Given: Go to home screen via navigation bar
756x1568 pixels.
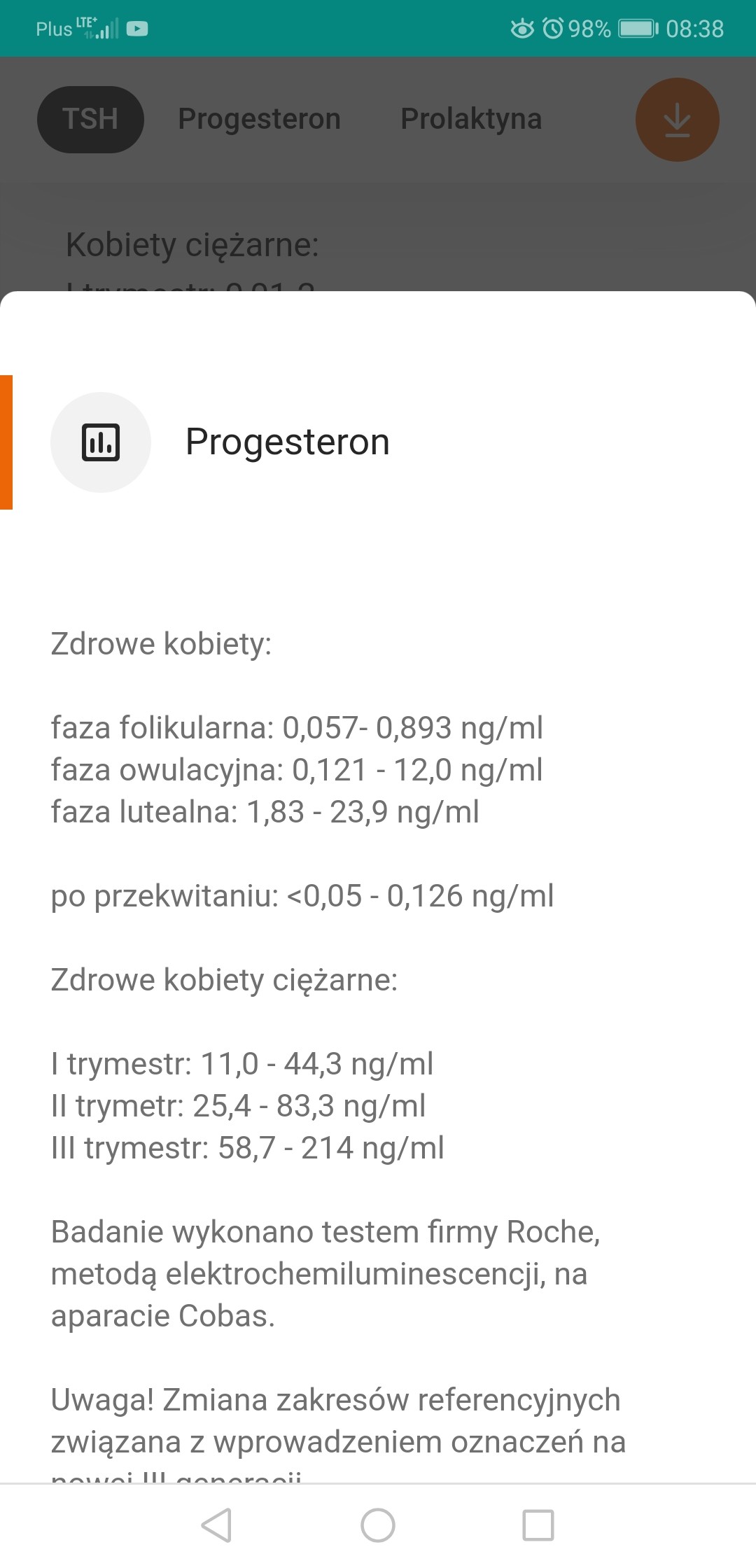Looking at the screenshot, I should click(378, 1525).
